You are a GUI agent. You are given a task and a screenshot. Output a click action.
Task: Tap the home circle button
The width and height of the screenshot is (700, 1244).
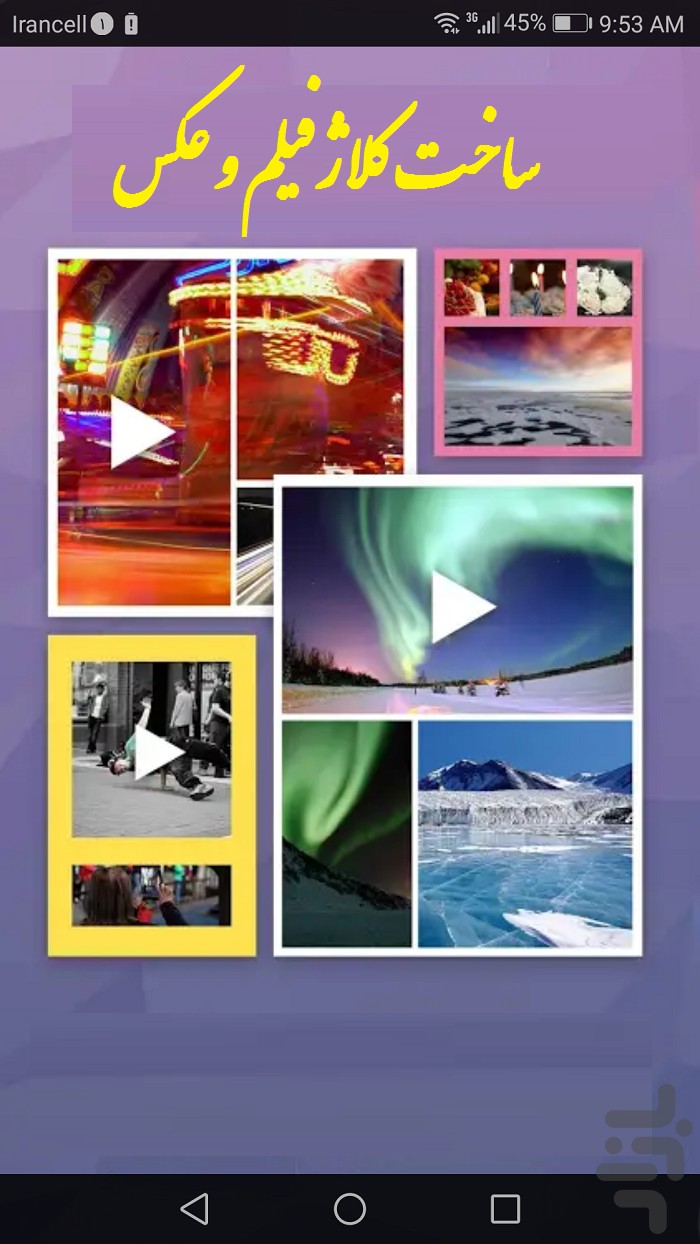350,1208
